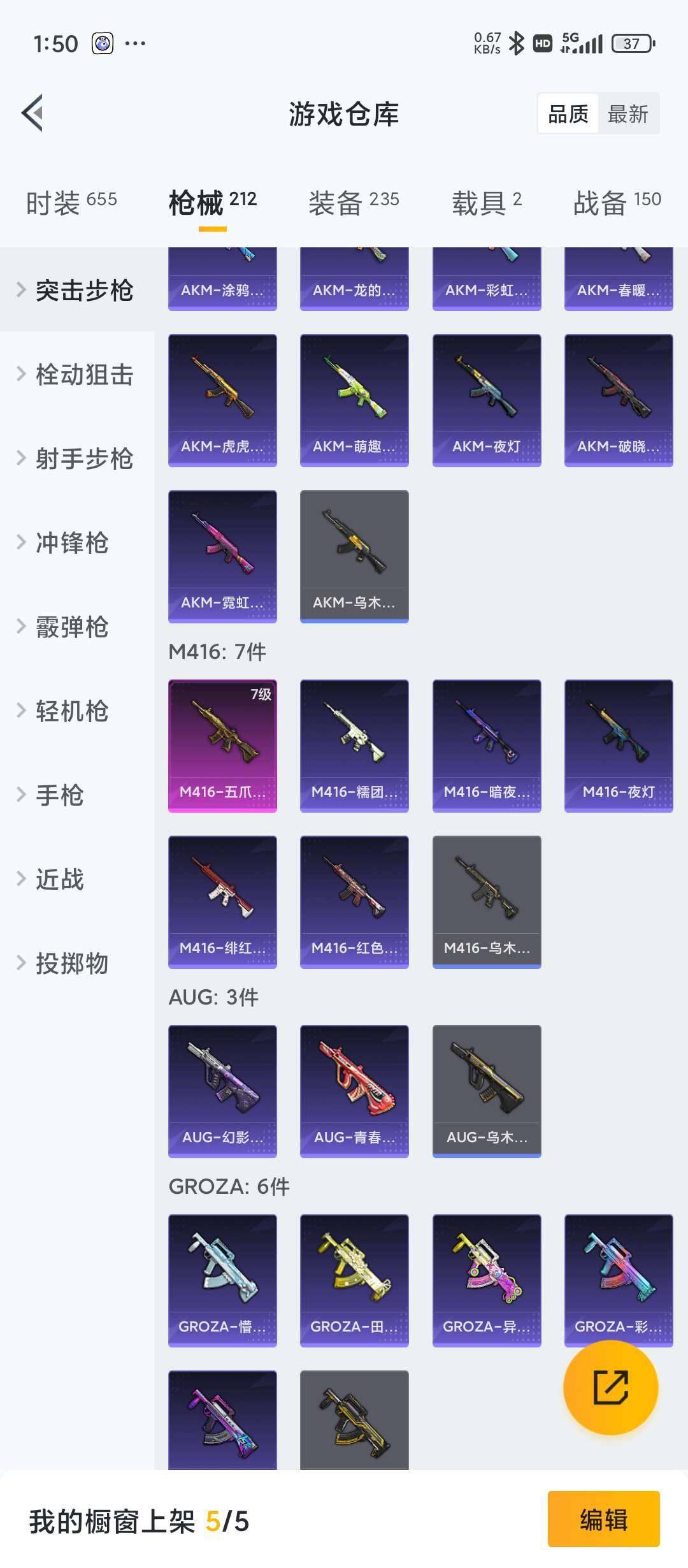Select the GROZA-田 weapon skin
Image resolution: width=688 pixels, height=1568 pixels.
click(x=354, y=1281)
